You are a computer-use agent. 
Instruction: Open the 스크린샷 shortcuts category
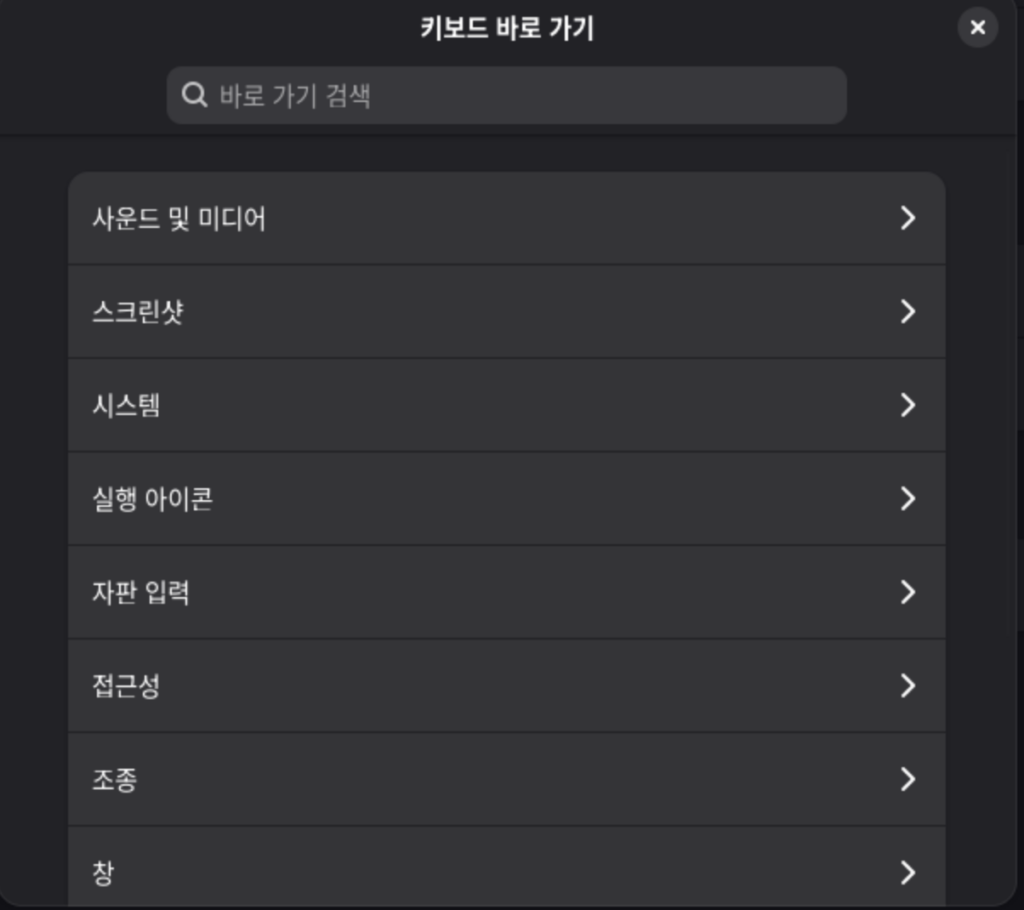point(506,312)
